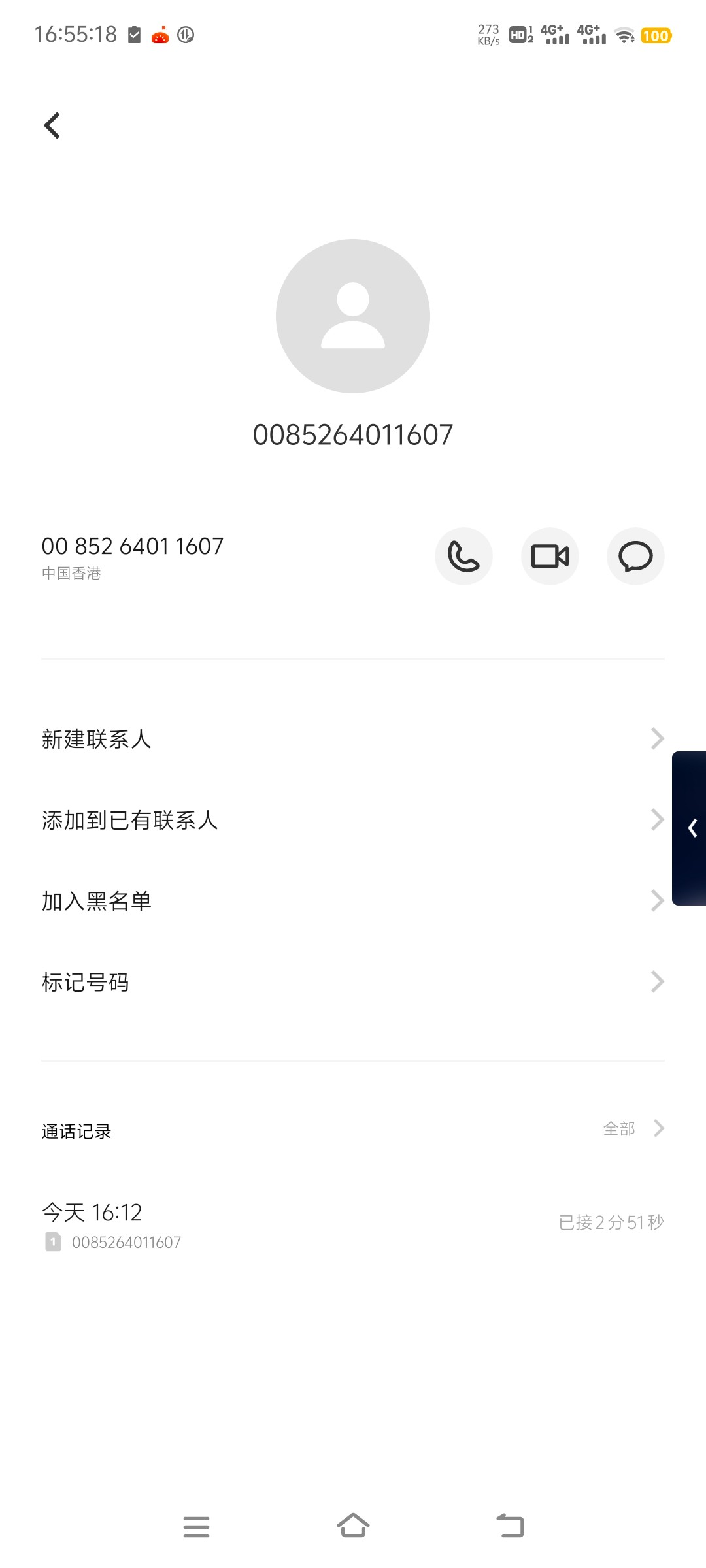Screen dimensions: 706x1568
Task: Expand the dark side panel handle
Action: pyautogui.click(x=690, y=828)
